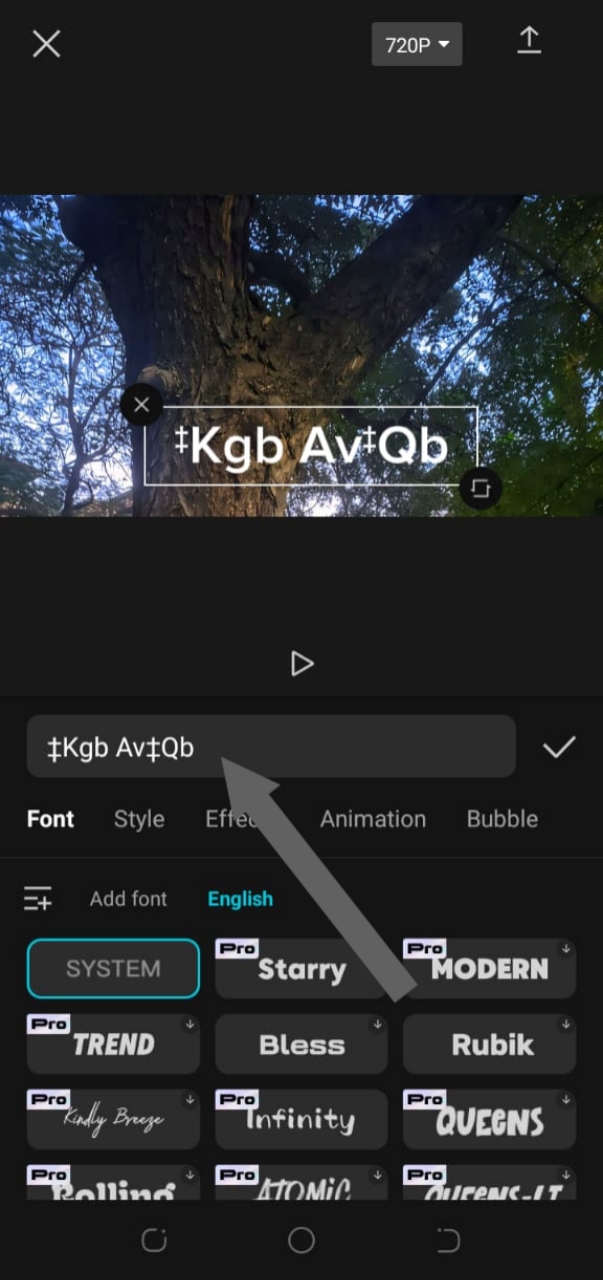
Task: Switch to the Bubble tab
Action: click(502, 819)
